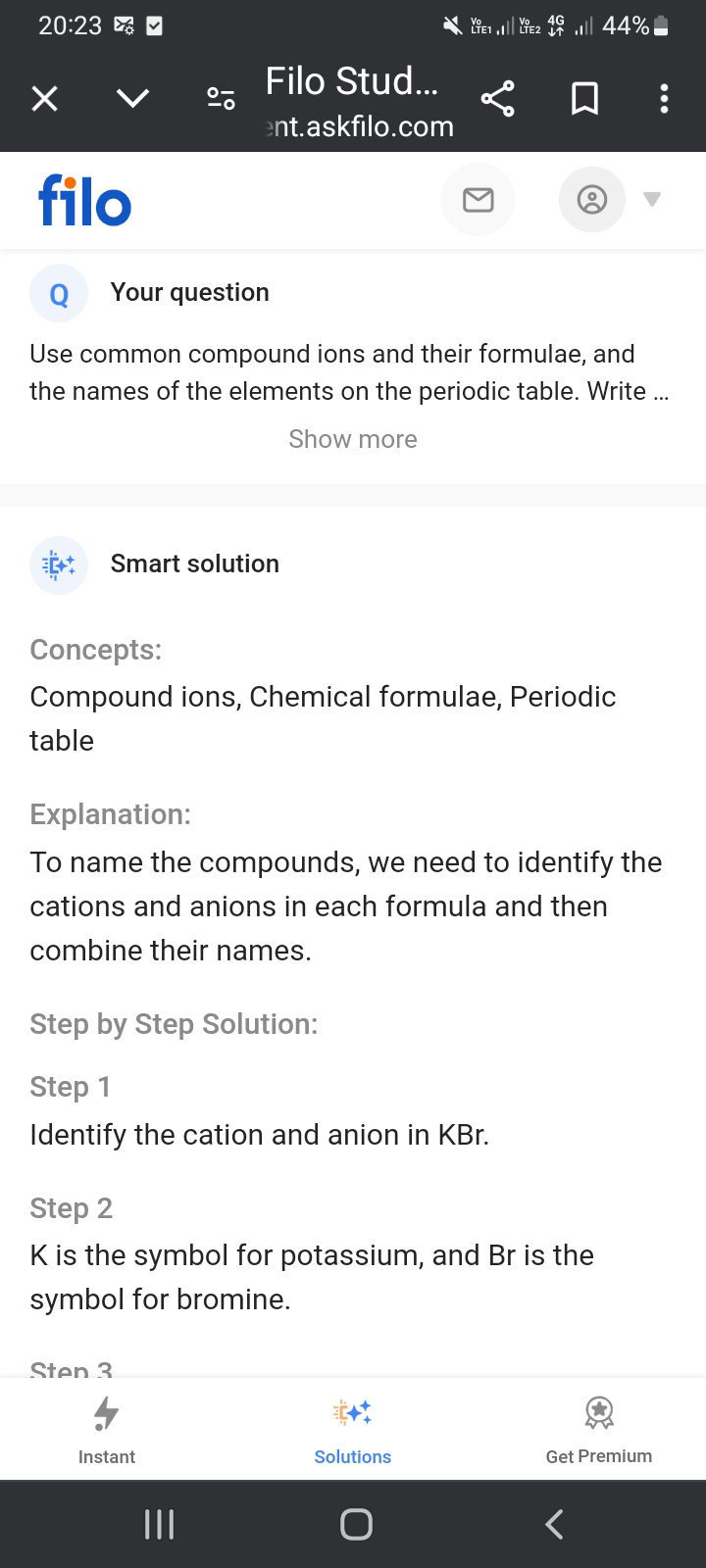This screenshot has height=1568, width=706.
Task: Select the Solutions tab
Action: pos(352,1431)
